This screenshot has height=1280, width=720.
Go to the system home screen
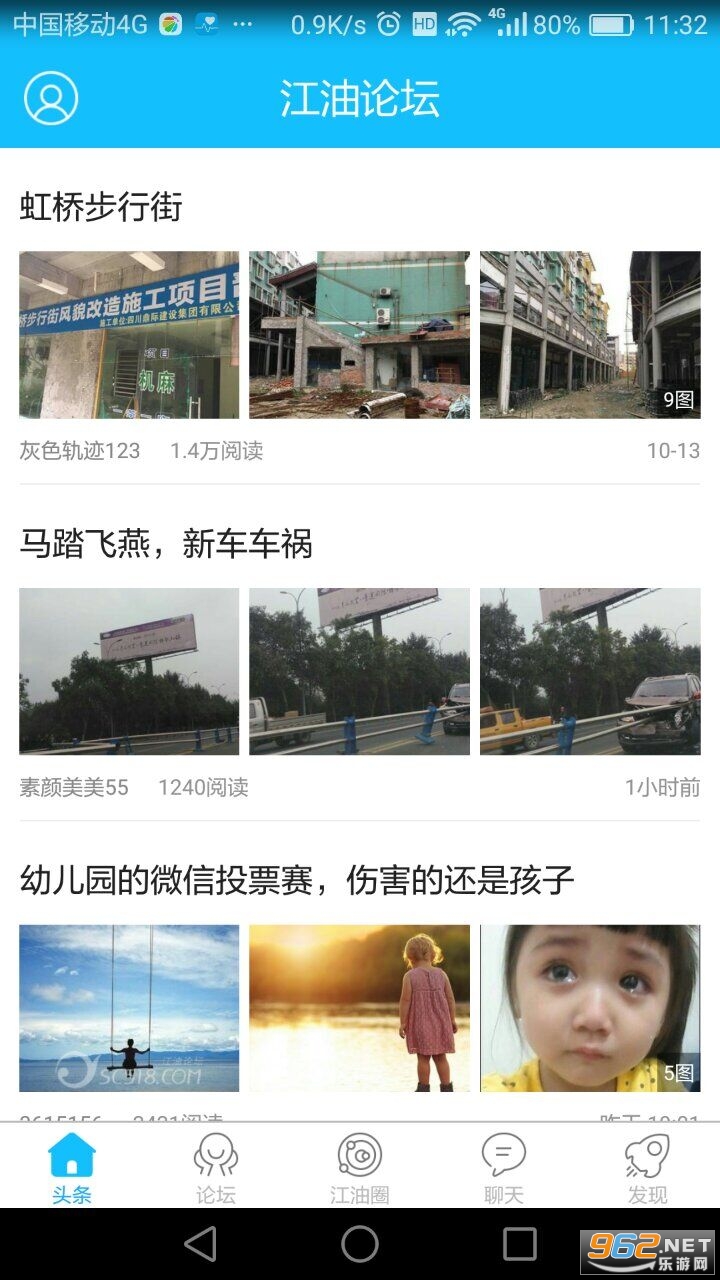tap(360, 1244)
